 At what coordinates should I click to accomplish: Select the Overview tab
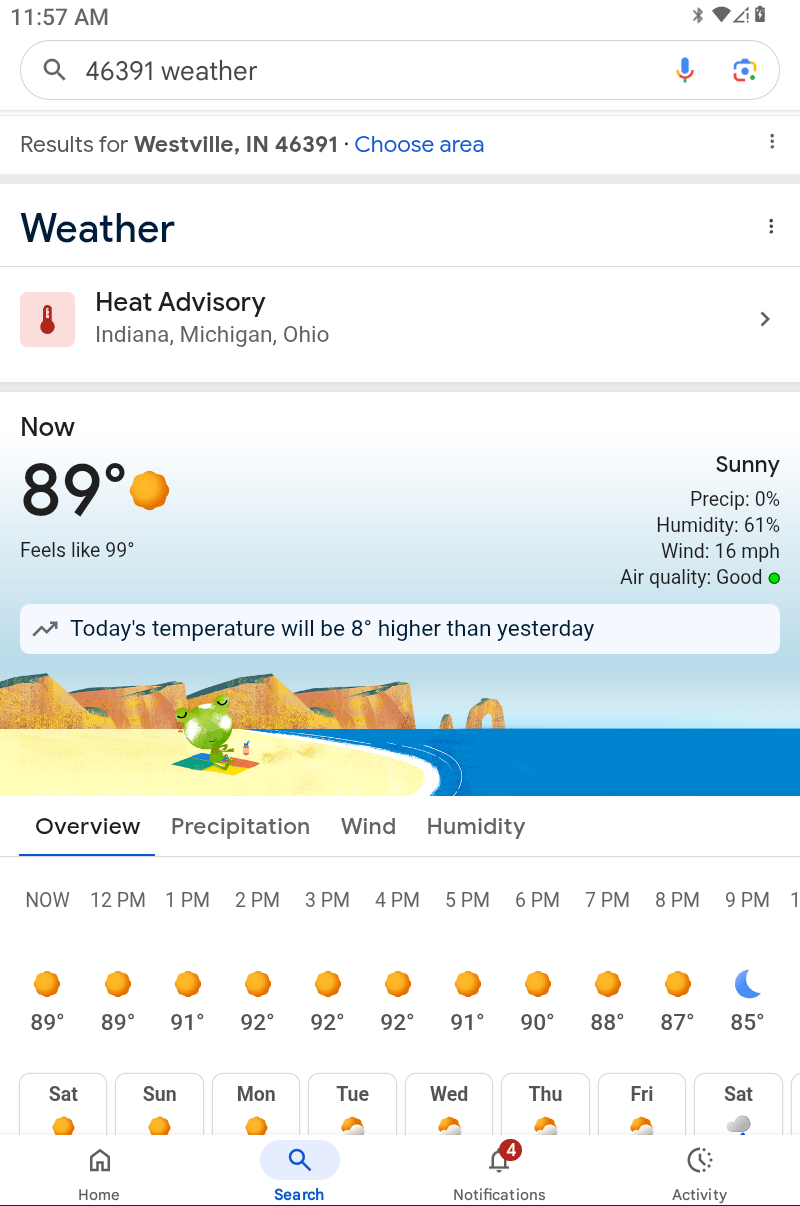coord(88,827)
